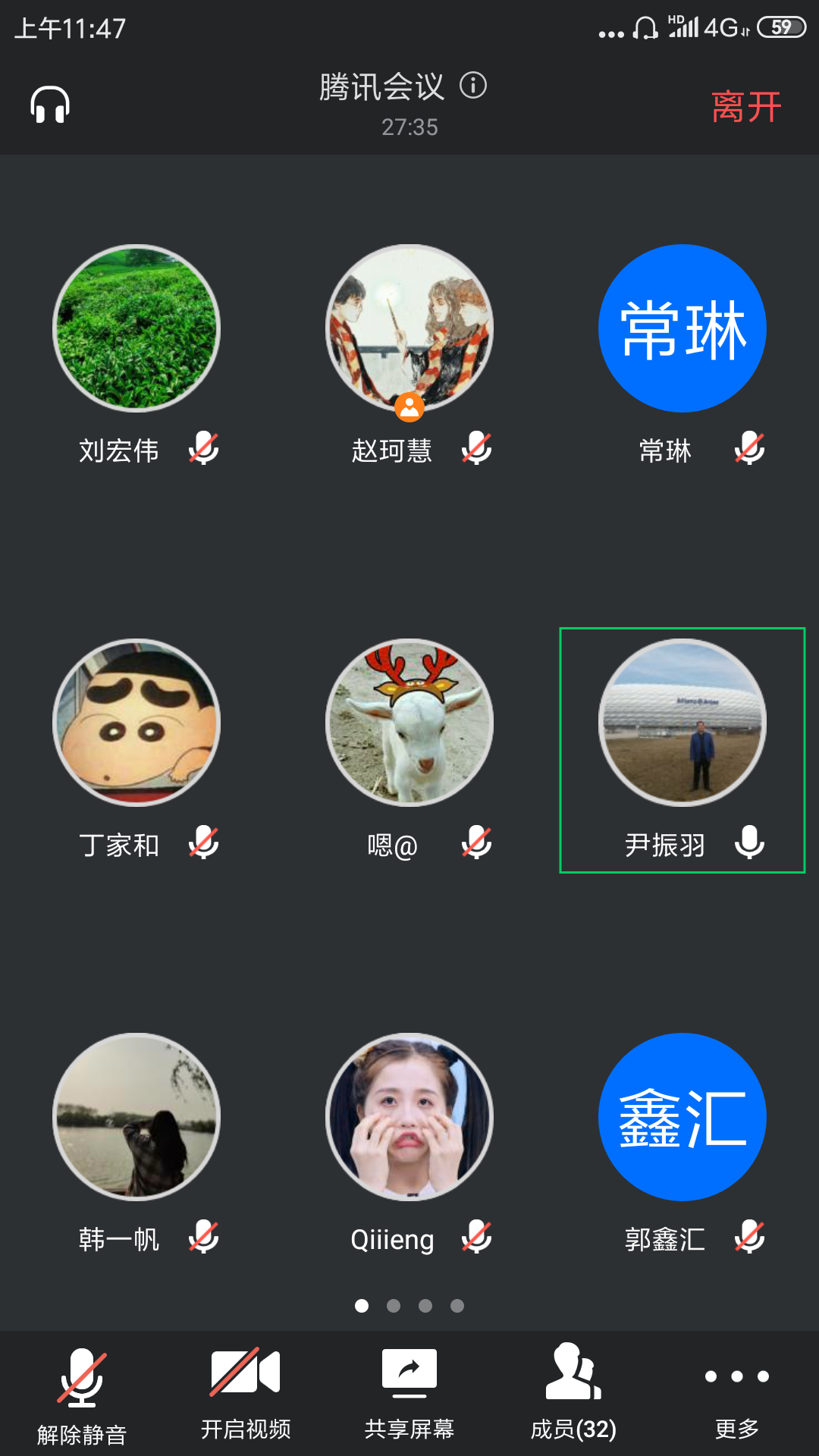Tap Qiiieng's participant tile

pos(409,1117)
